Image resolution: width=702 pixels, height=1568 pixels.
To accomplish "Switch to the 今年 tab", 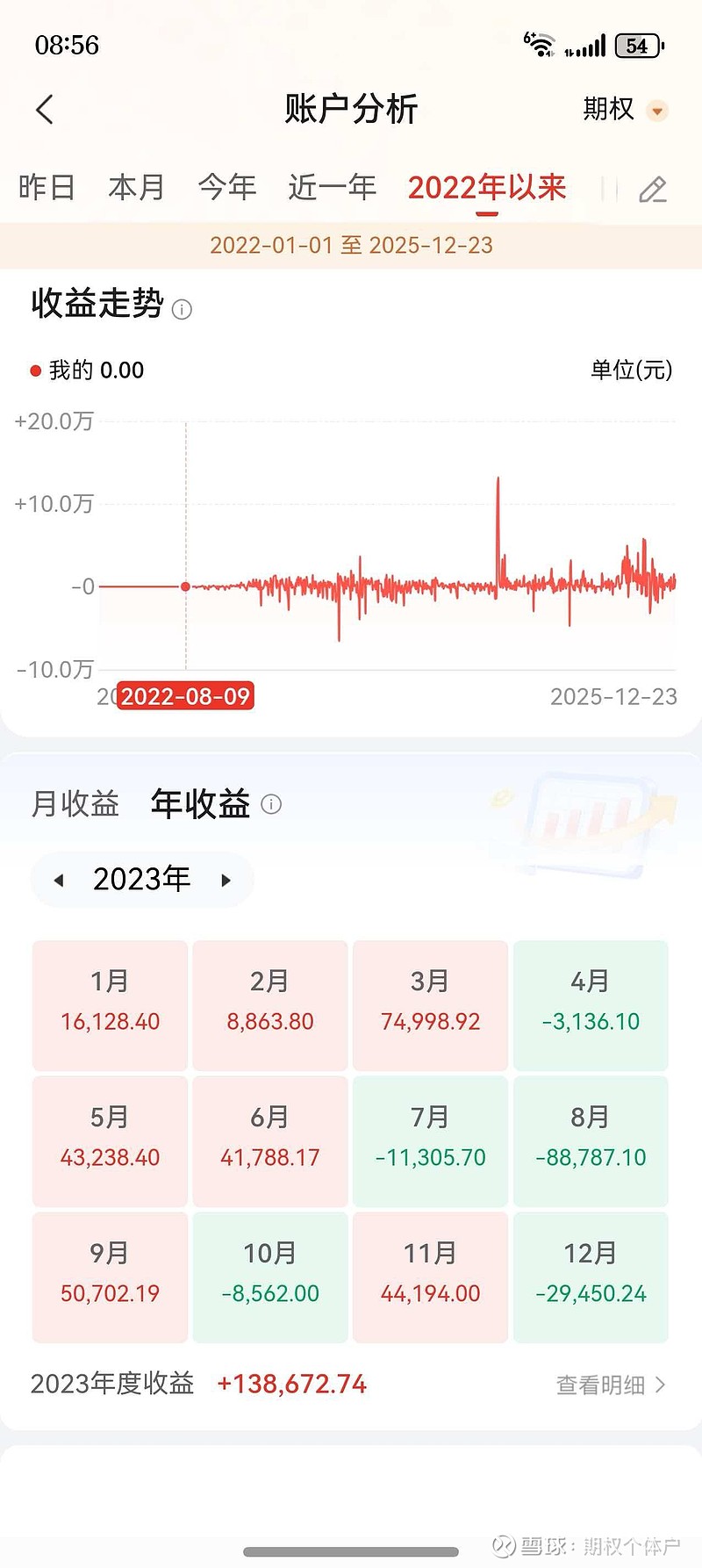I will 227,187.
